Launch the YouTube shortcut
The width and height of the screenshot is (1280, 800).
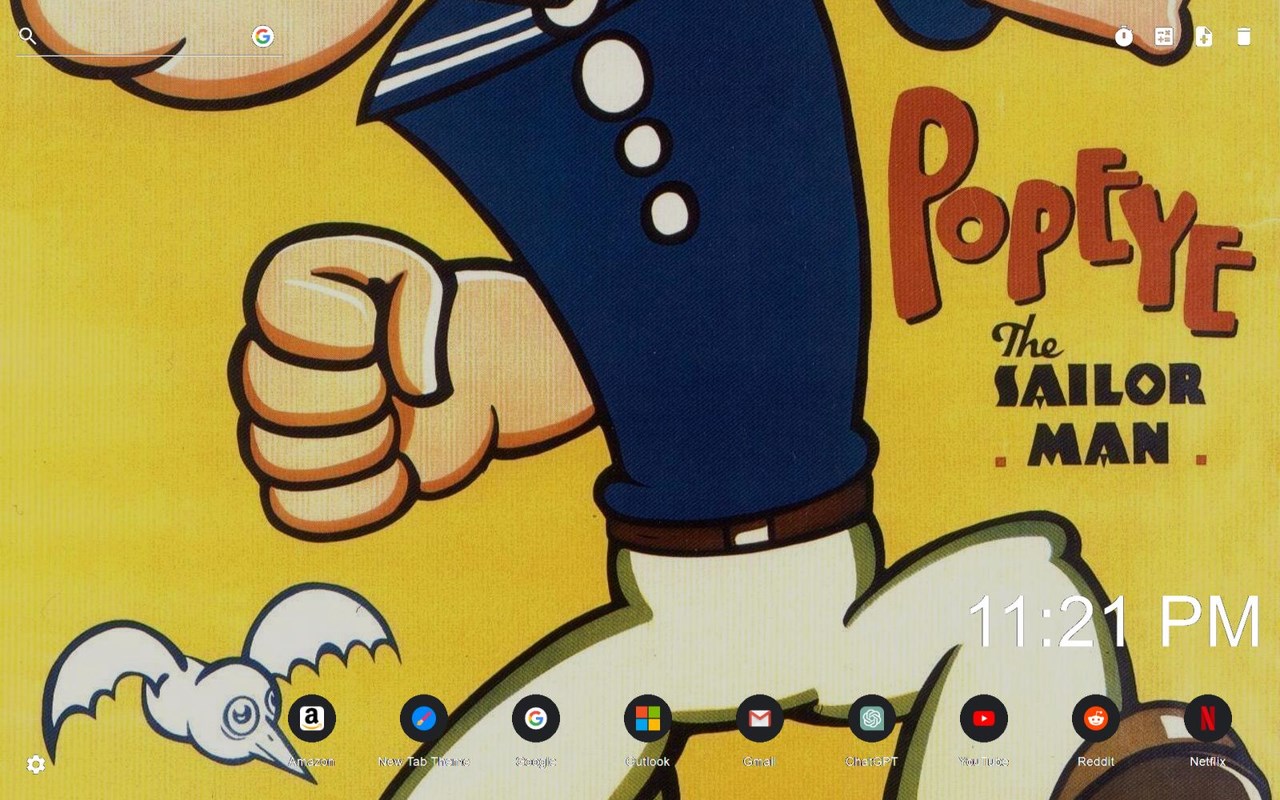[984, 719]
